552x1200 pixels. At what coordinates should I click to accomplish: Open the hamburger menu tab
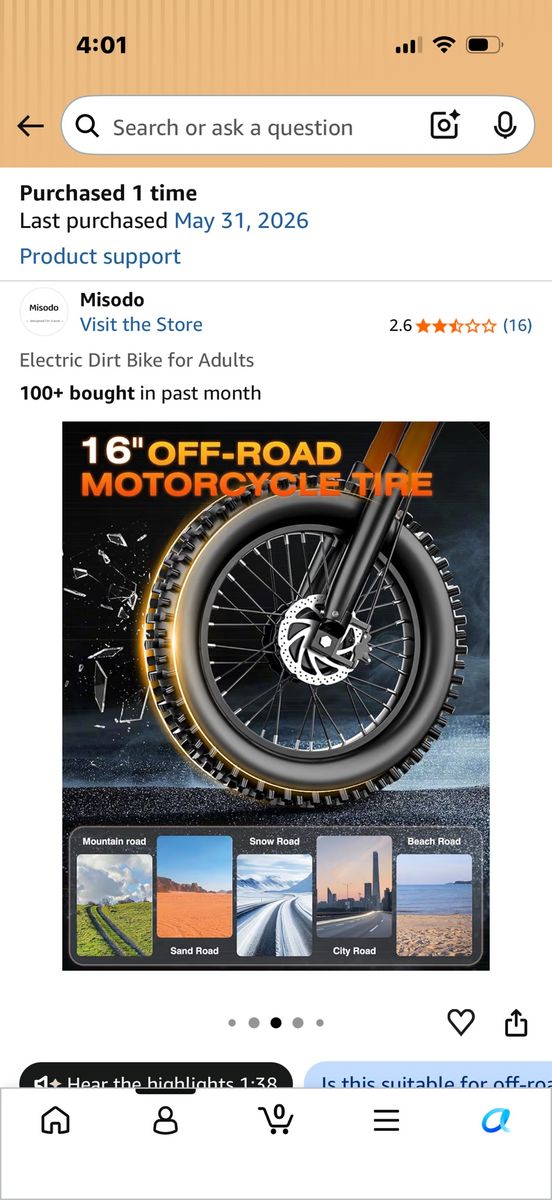click(386, 1120)
